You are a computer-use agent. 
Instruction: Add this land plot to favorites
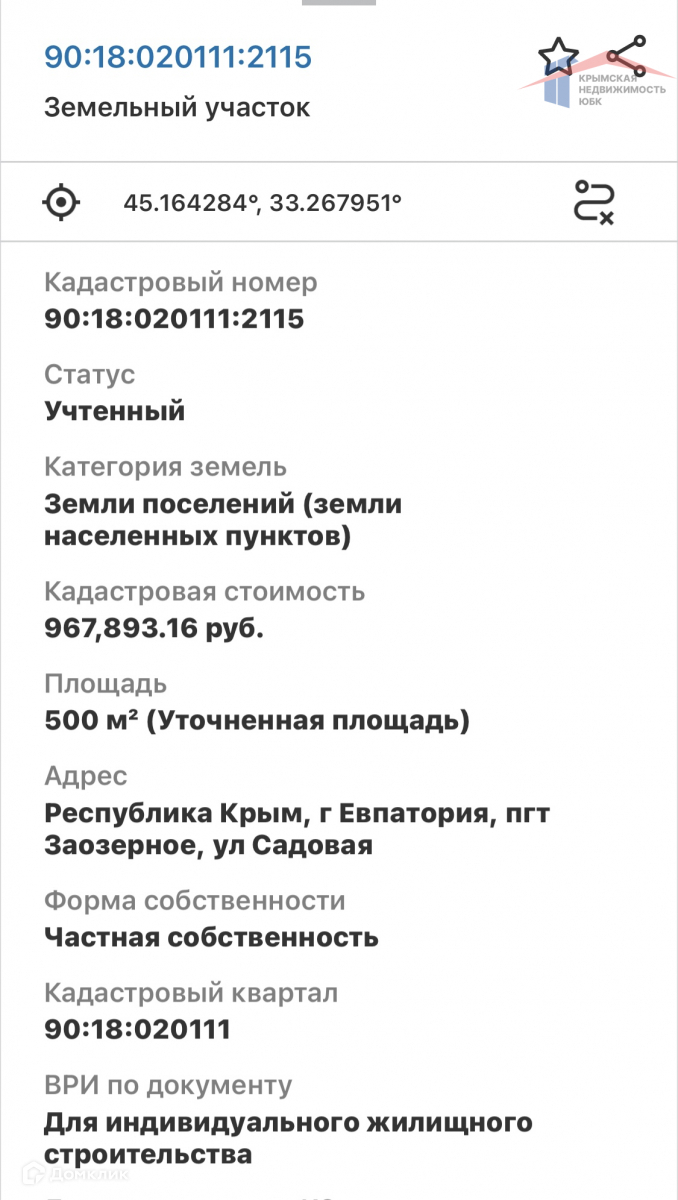coord(558,56)
